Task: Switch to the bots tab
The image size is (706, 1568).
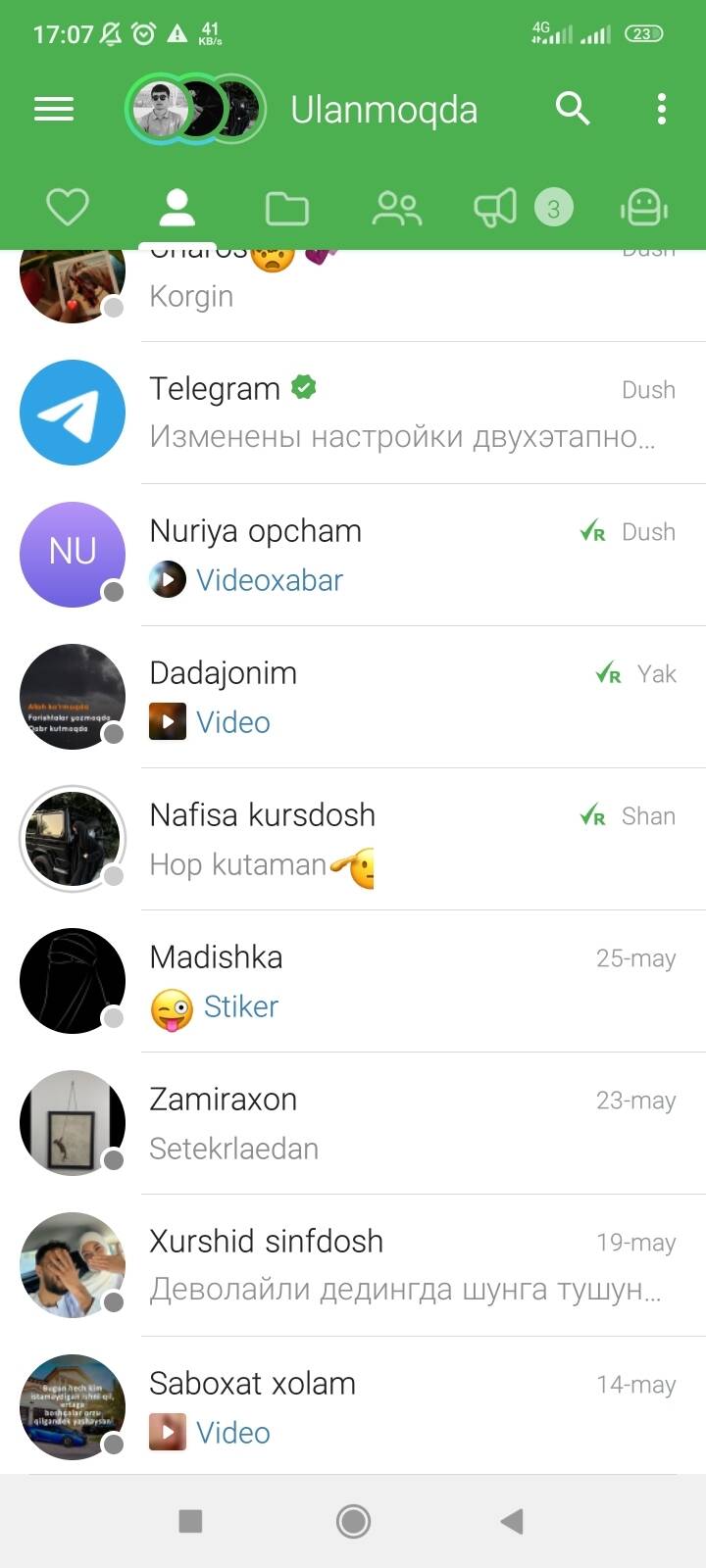Action: pyautogui.click(x=643, y=208)
